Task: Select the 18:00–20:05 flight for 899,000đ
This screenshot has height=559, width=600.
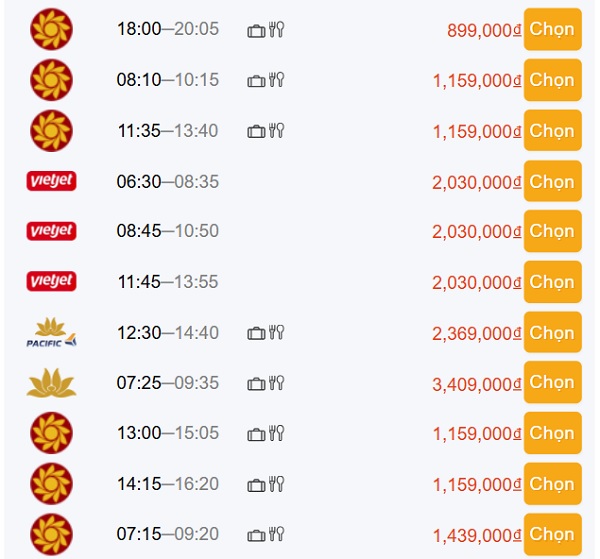Action: coord(552,29)
